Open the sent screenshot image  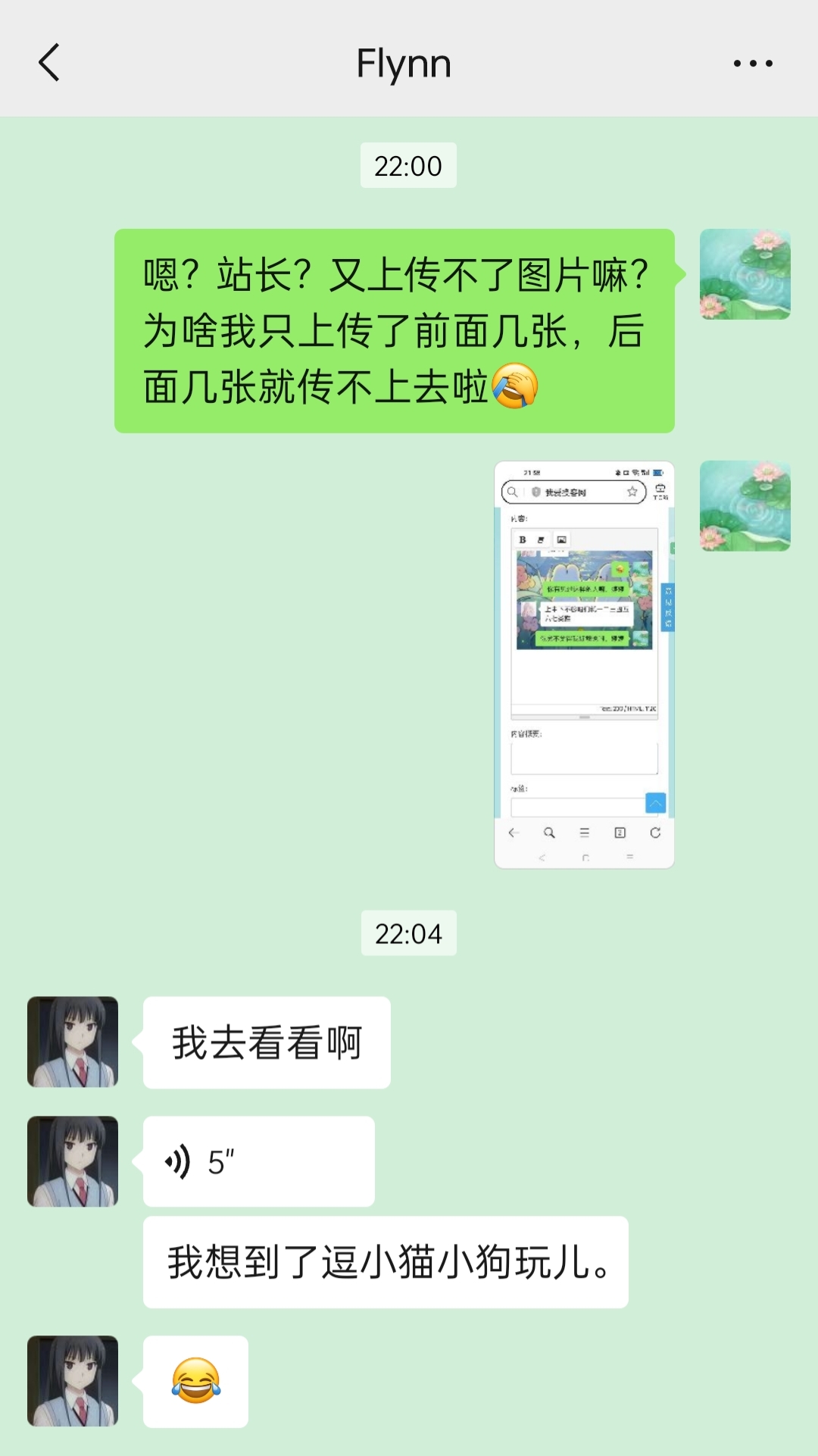584,664
